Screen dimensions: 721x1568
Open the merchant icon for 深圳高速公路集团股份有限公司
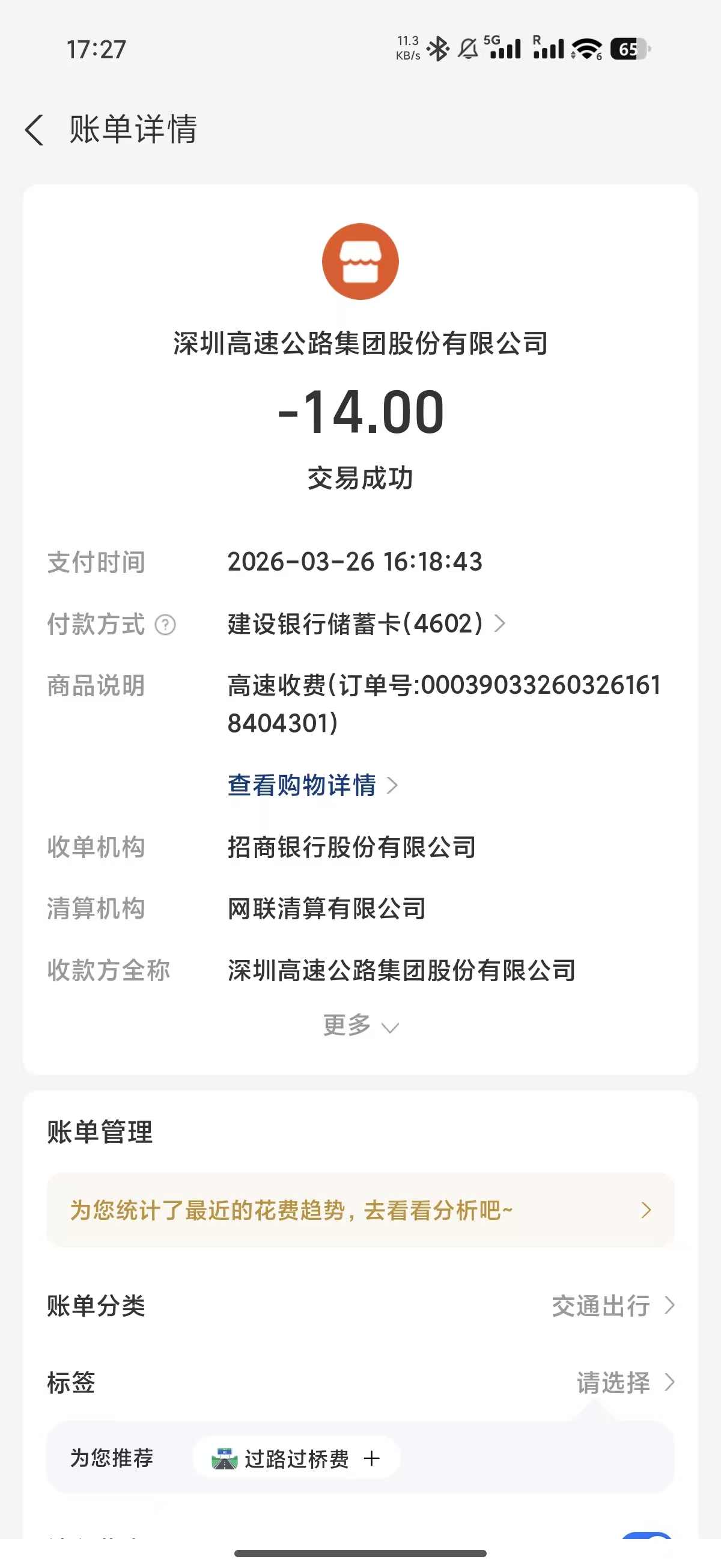coord(360,262)
